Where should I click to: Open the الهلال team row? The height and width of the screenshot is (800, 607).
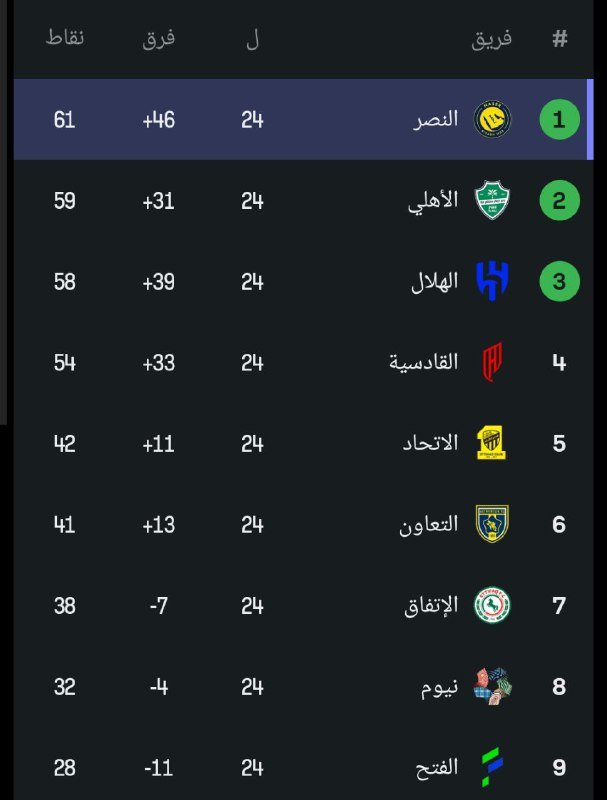tap(435, 282)
